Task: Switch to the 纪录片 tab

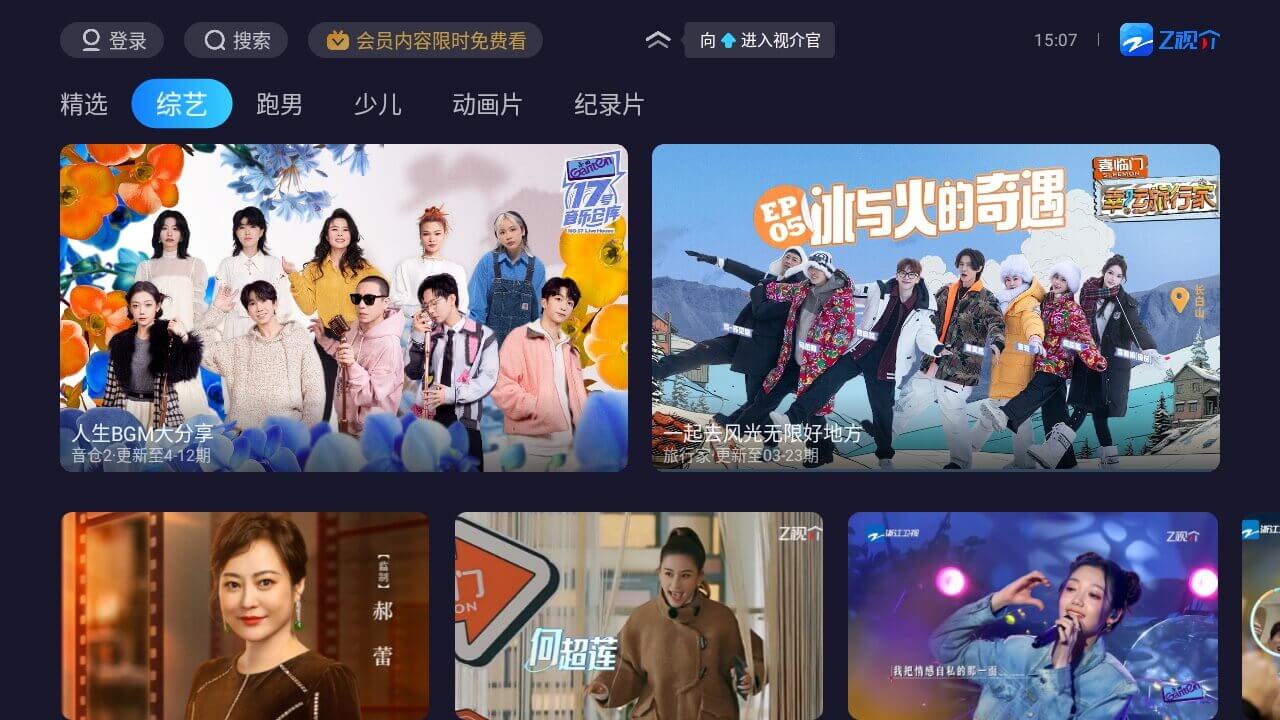Action: [609, 104]
